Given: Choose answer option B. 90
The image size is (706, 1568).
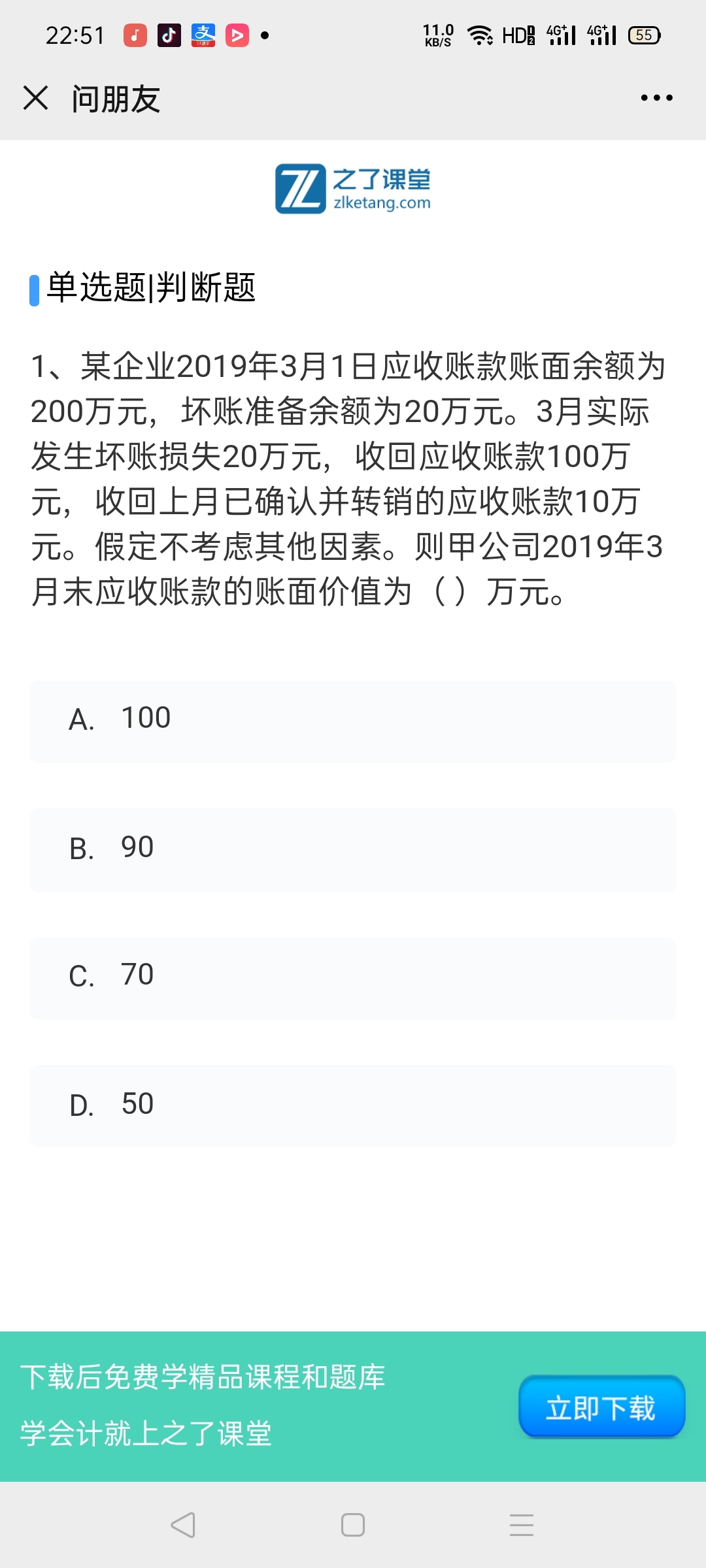Looking at the screenshot, I should 353,849.
